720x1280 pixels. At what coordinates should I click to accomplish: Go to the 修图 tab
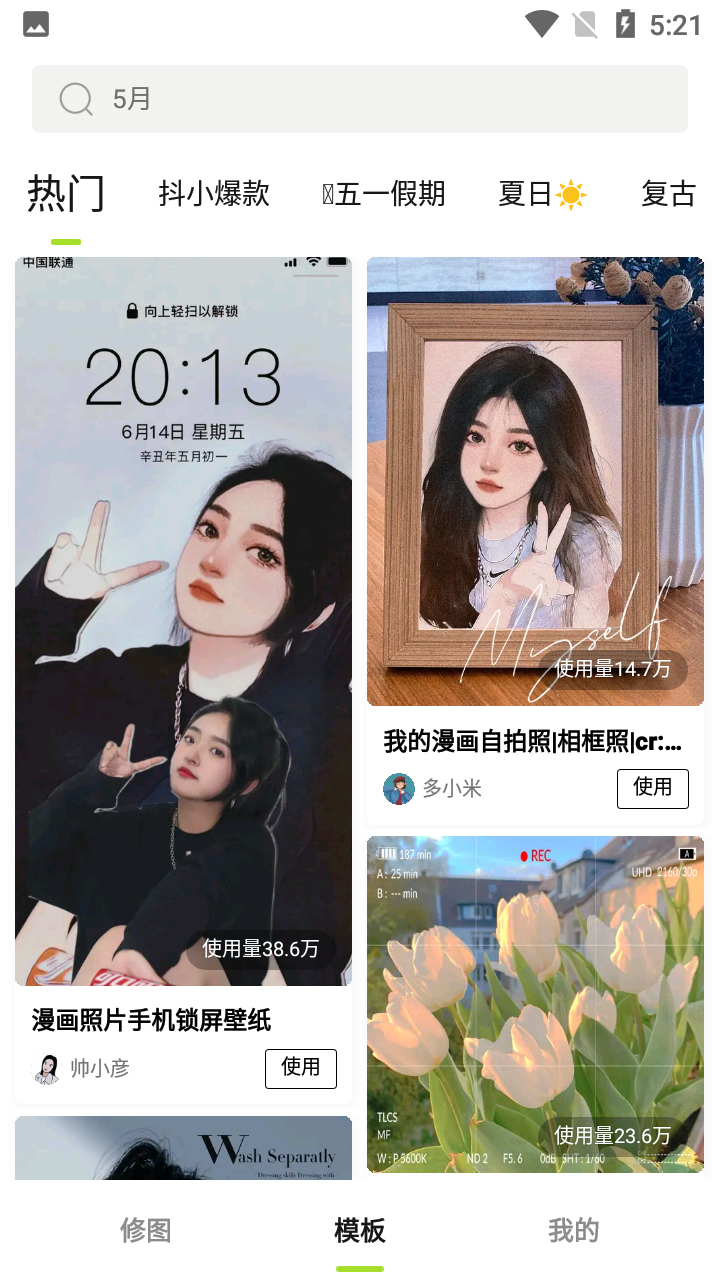coord(146,1230)
